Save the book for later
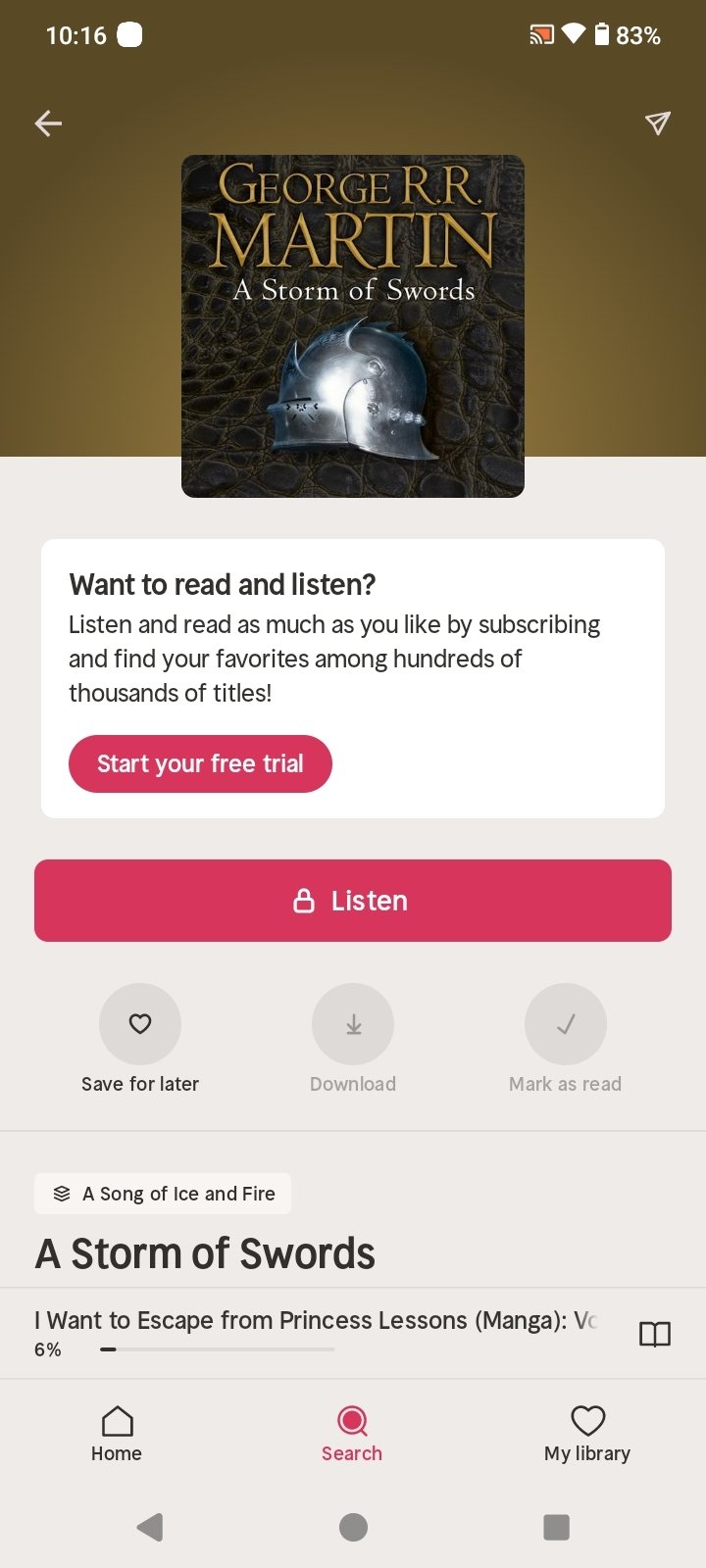The width and height of the screenshot is (706, 1568). click(x=140, y=1039)
